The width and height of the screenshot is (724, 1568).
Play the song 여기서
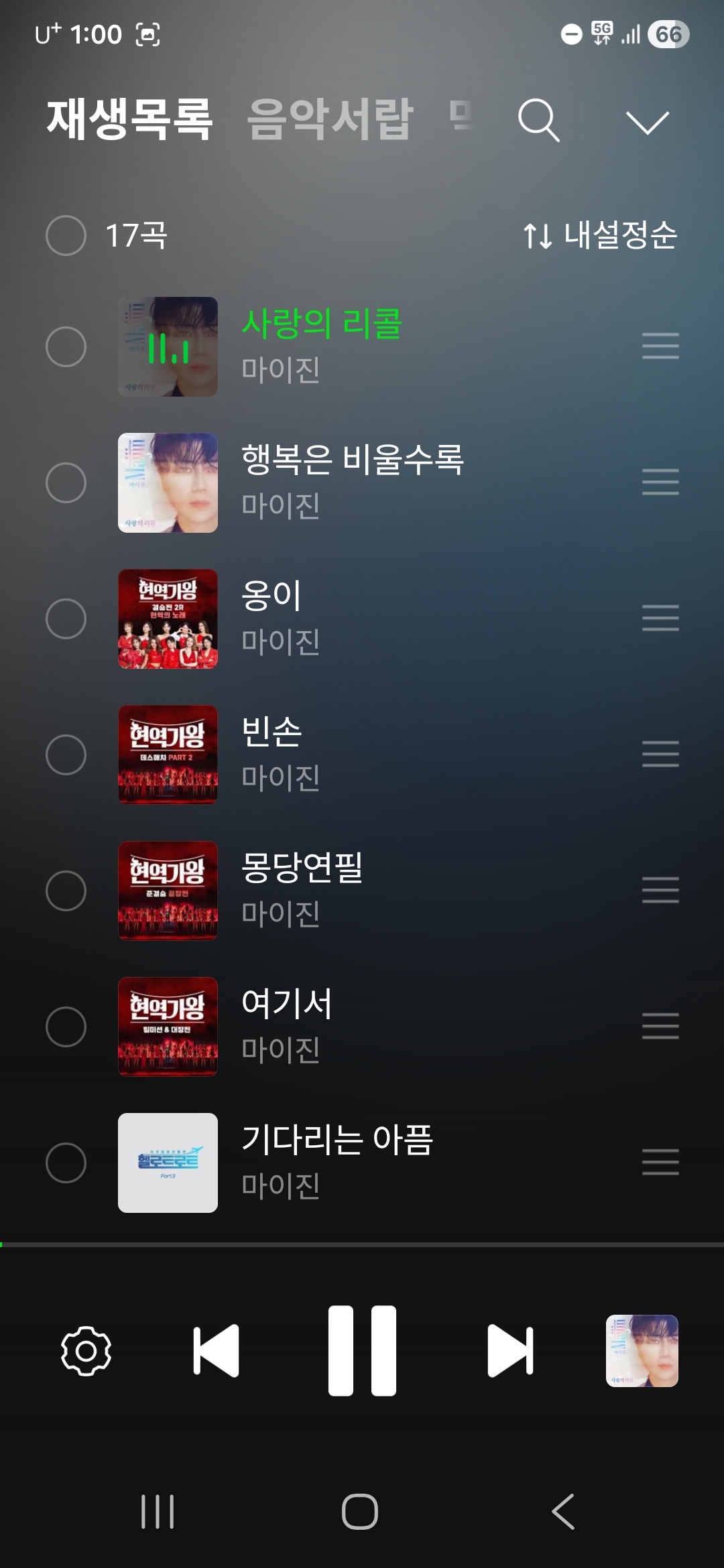(287, 1004)
